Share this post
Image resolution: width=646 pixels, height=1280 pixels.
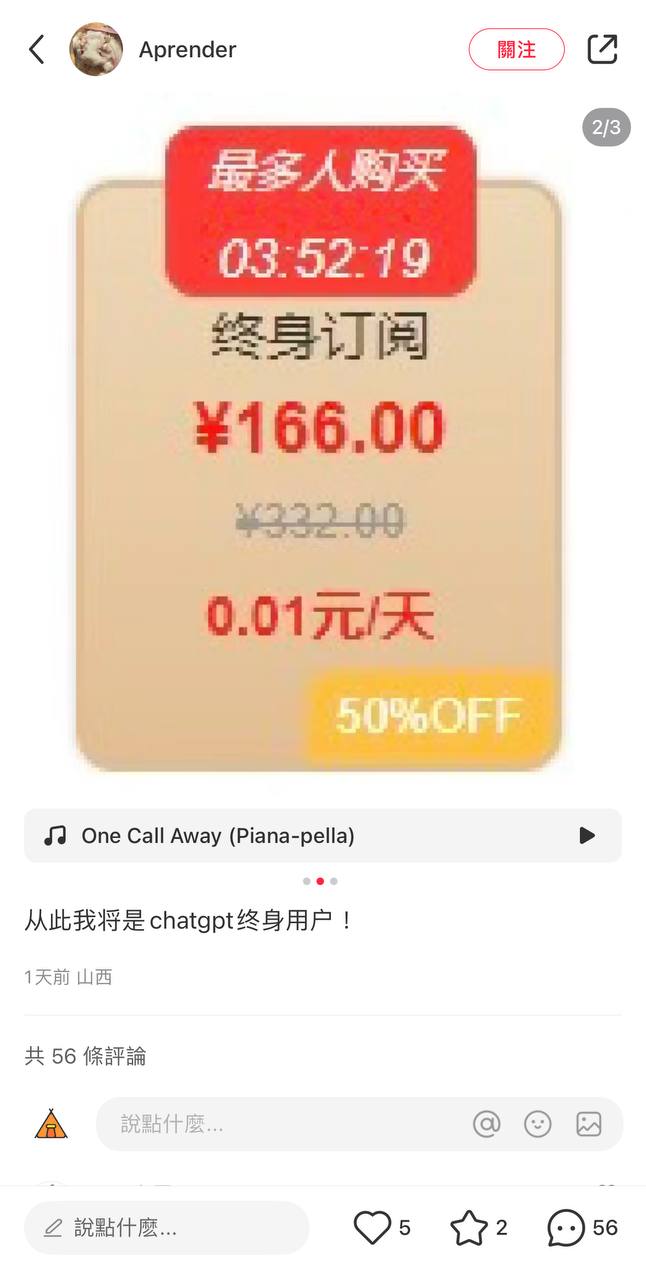pos(602,49)
